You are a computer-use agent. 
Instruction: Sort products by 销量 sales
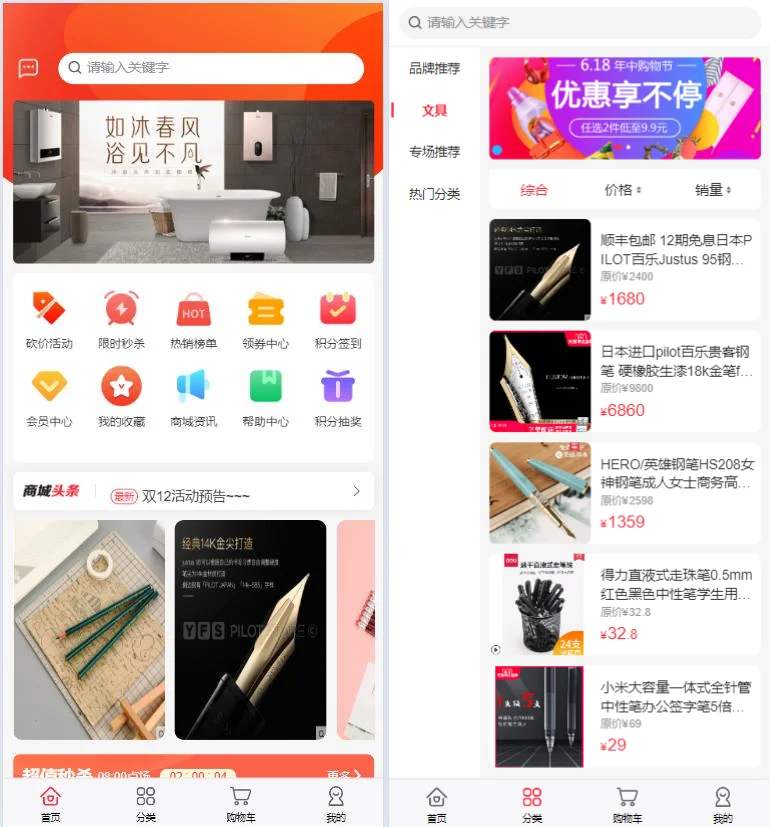pos(713,190)
